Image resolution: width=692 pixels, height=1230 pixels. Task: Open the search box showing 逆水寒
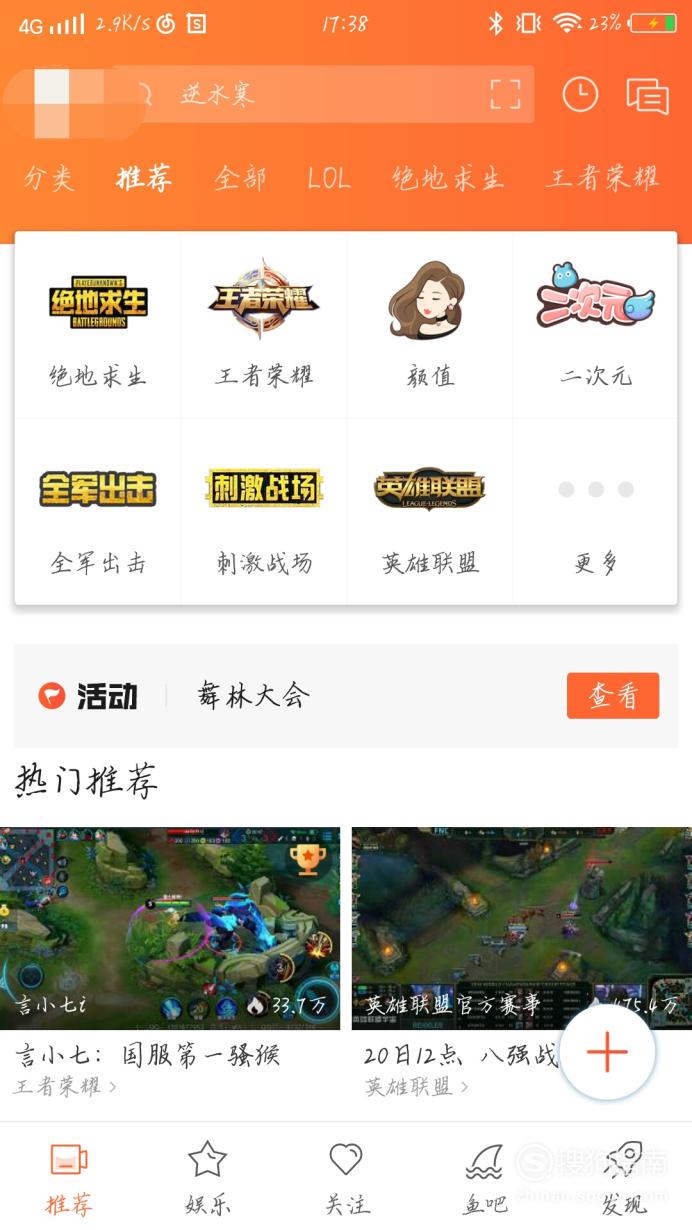point(320,95)
